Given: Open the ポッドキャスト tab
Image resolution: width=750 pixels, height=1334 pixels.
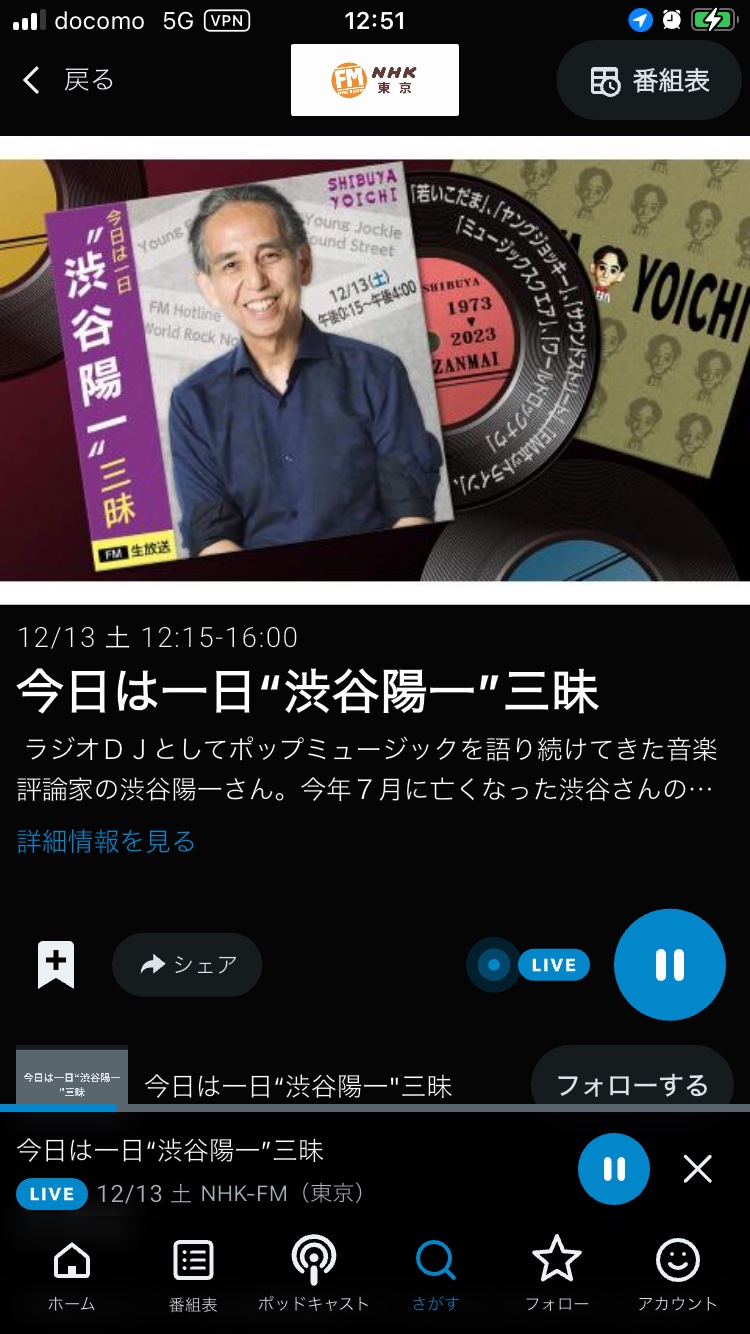Looking at the screenshot, I should click(x=313, y=1274).
